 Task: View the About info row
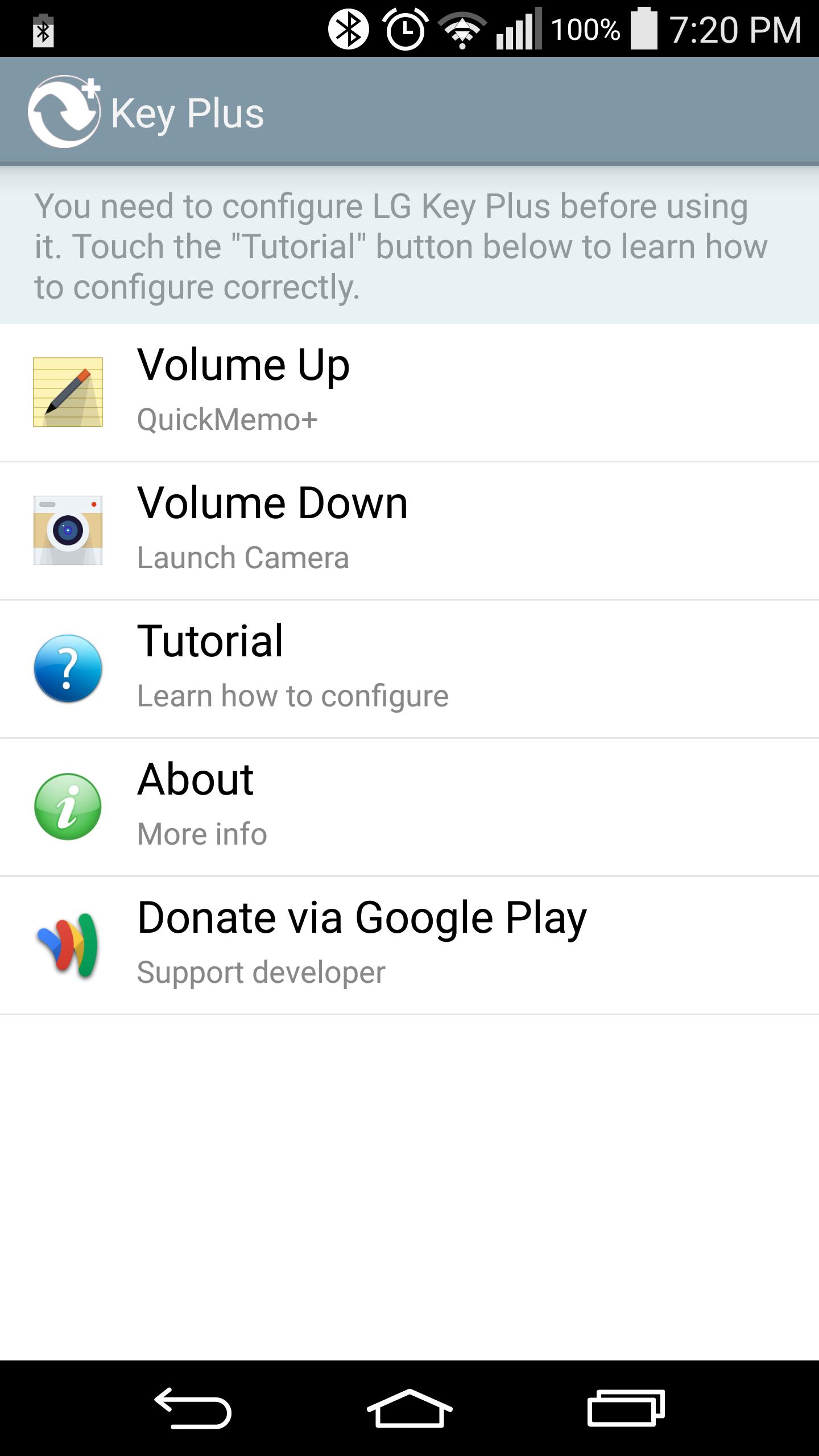409,807
